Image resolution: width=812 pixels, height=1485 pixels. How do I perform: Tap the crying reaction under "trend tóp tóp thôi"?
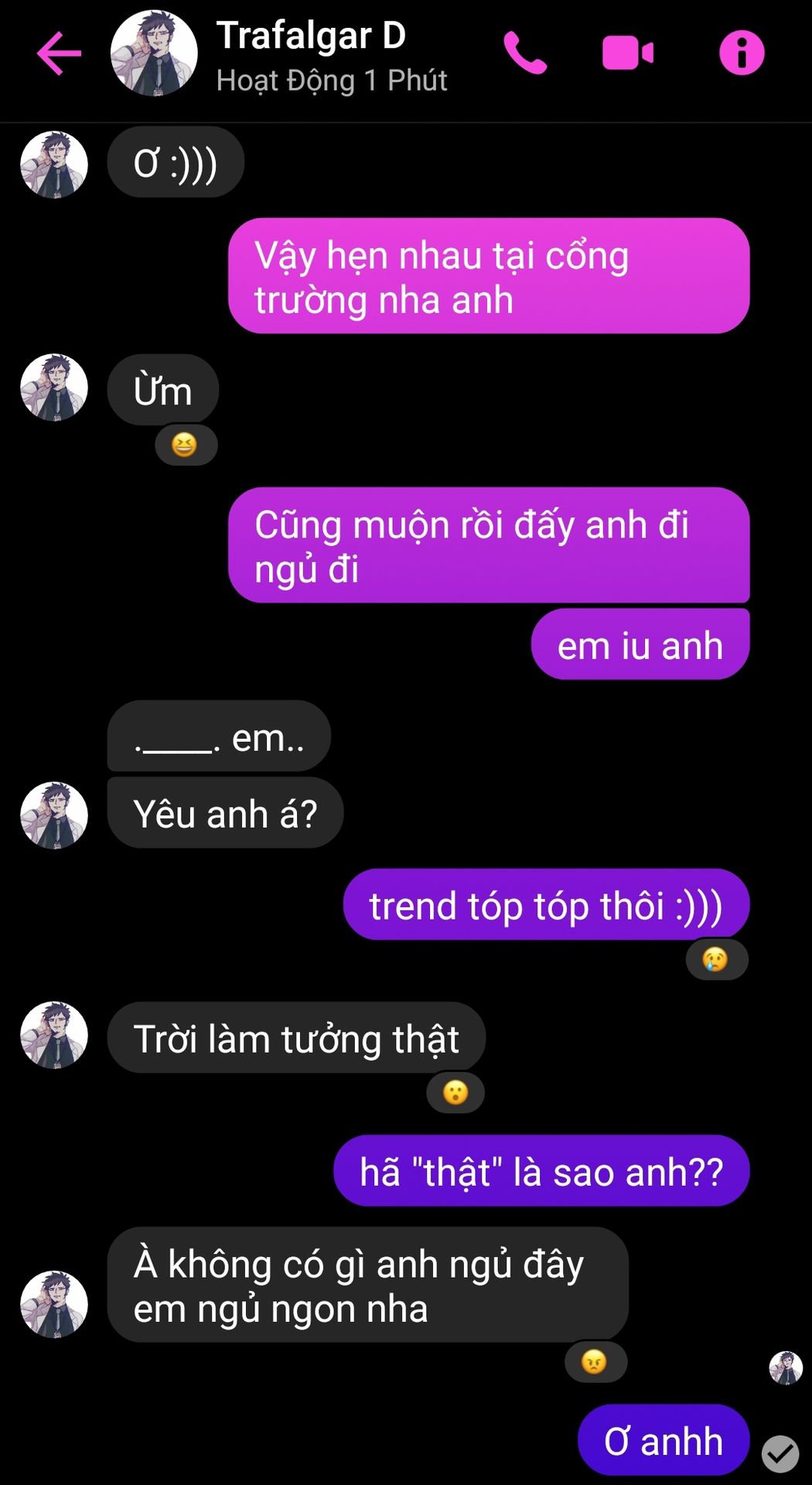[x=715, y=960]
